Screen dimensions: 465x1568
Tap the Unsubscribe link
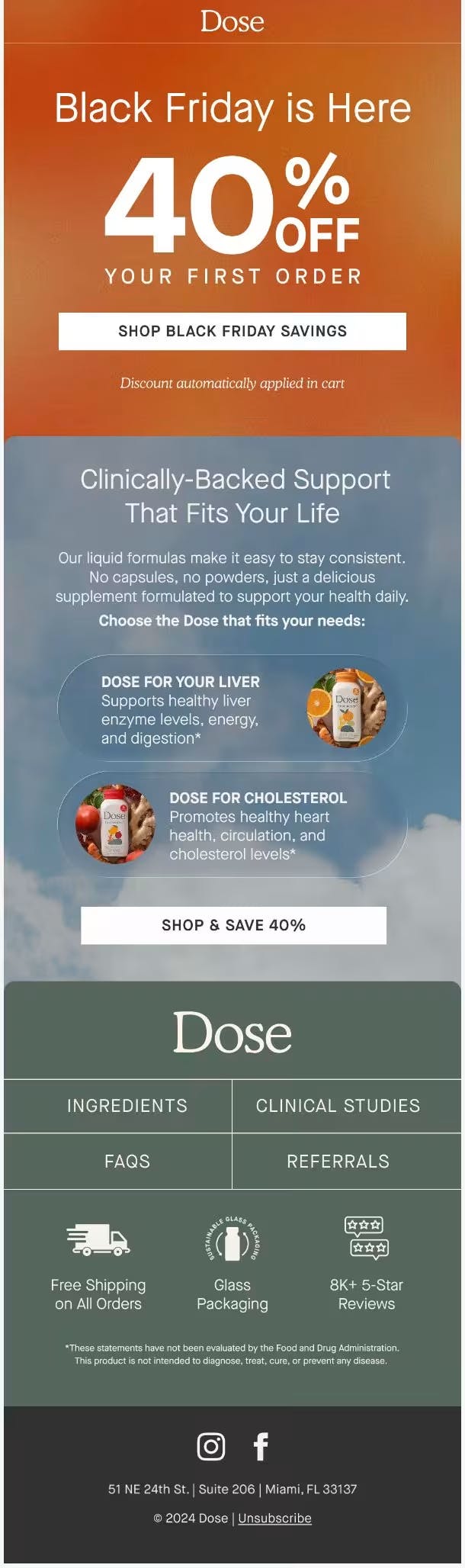tap(274, 1518)
